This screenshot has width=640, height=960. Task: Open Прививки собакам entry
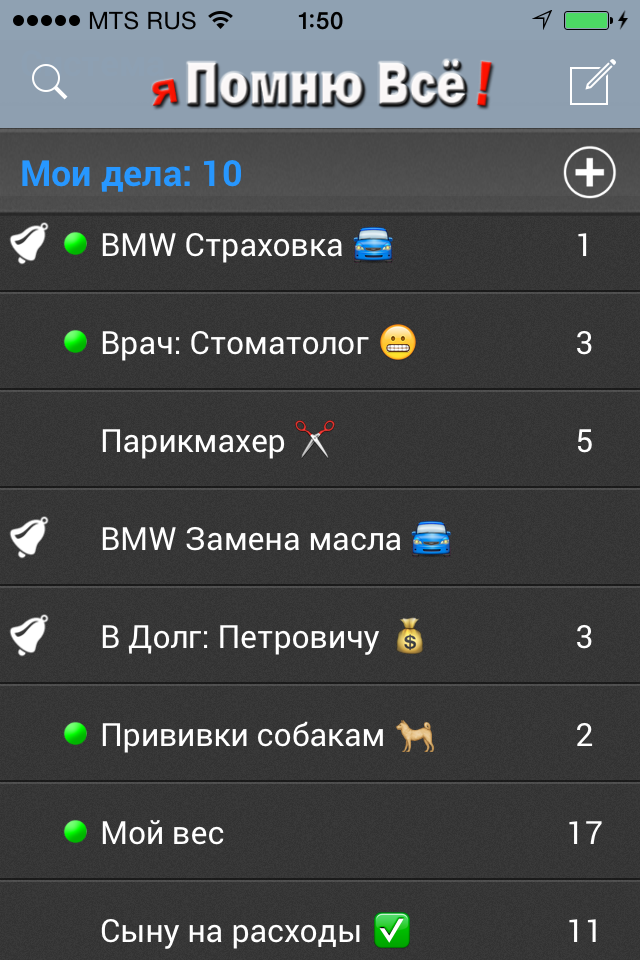coord(243,735)
